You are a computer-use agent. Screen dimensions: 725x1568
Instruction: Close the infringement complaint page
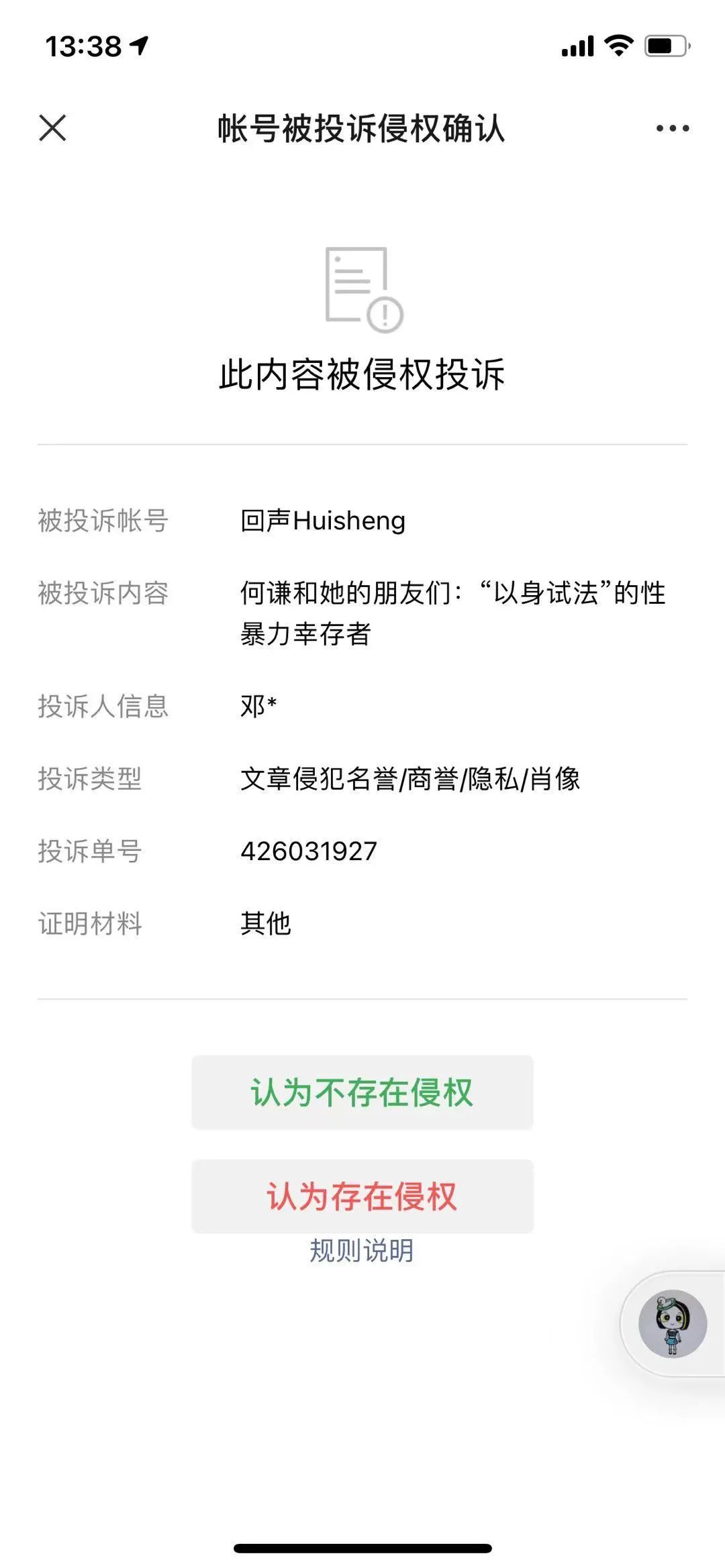[52, 128]
